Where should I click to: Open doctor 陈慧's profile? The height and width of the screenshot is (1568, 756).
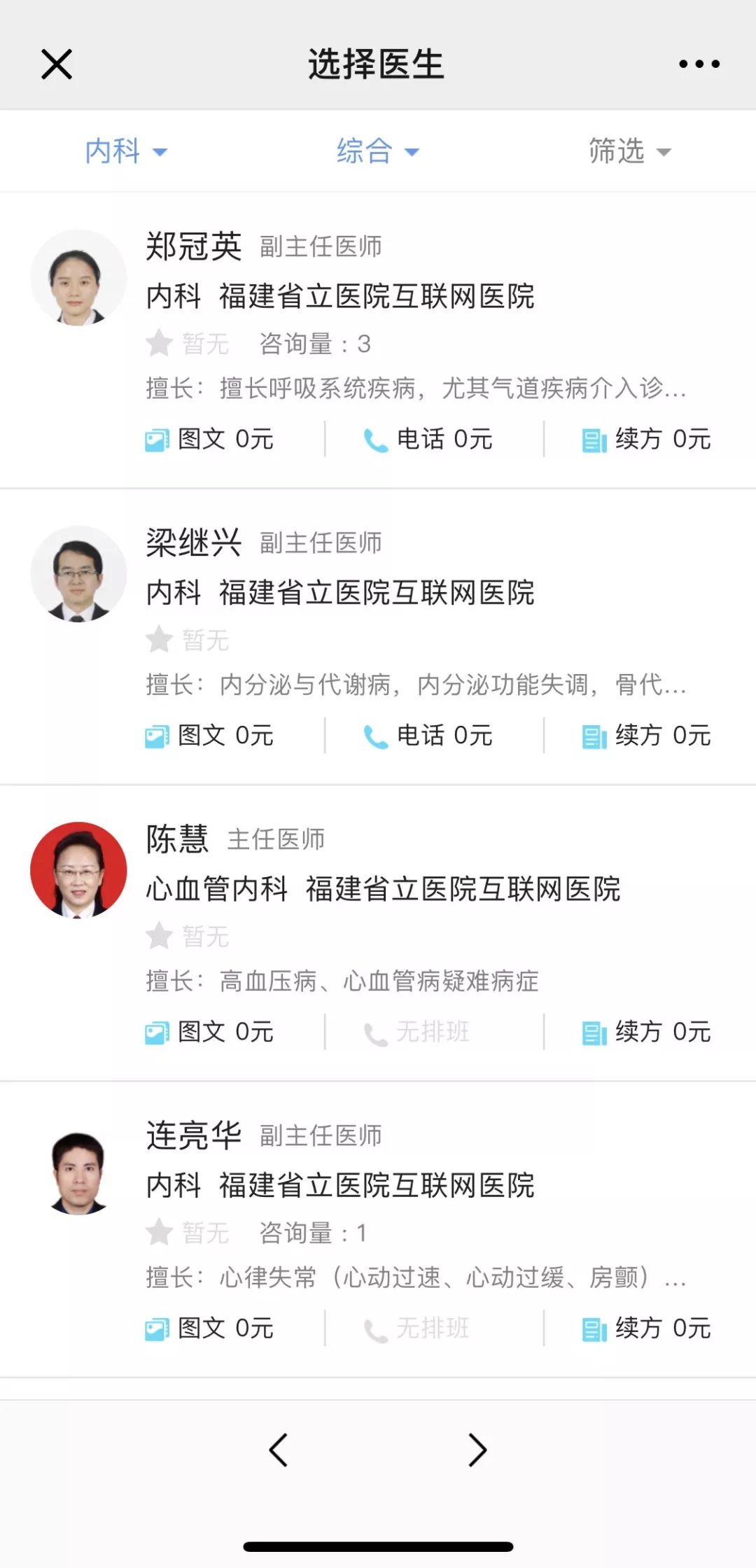coord(178,839)
